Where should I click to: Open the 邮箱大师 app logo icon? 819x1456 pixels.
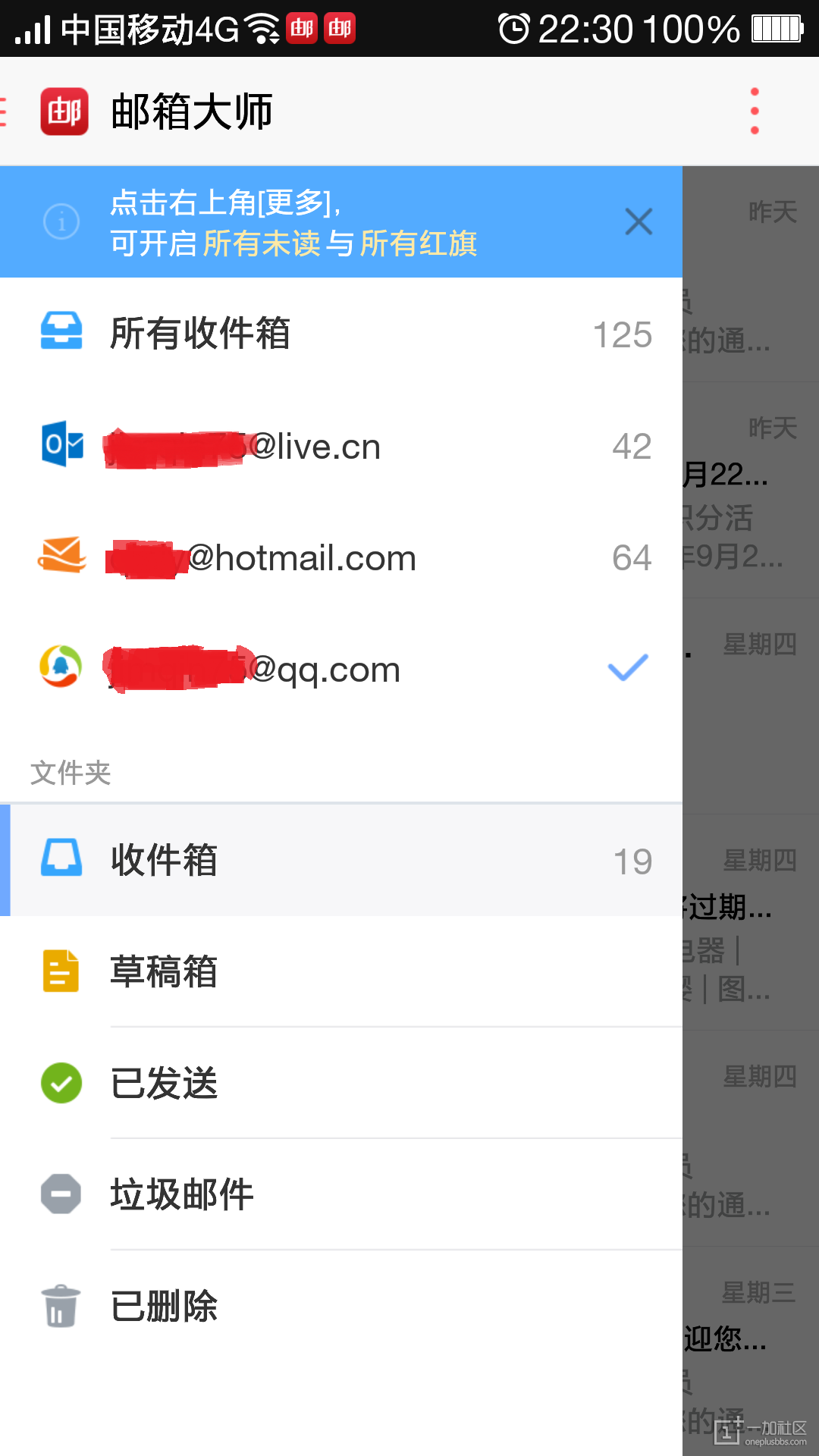click(63, 110)
